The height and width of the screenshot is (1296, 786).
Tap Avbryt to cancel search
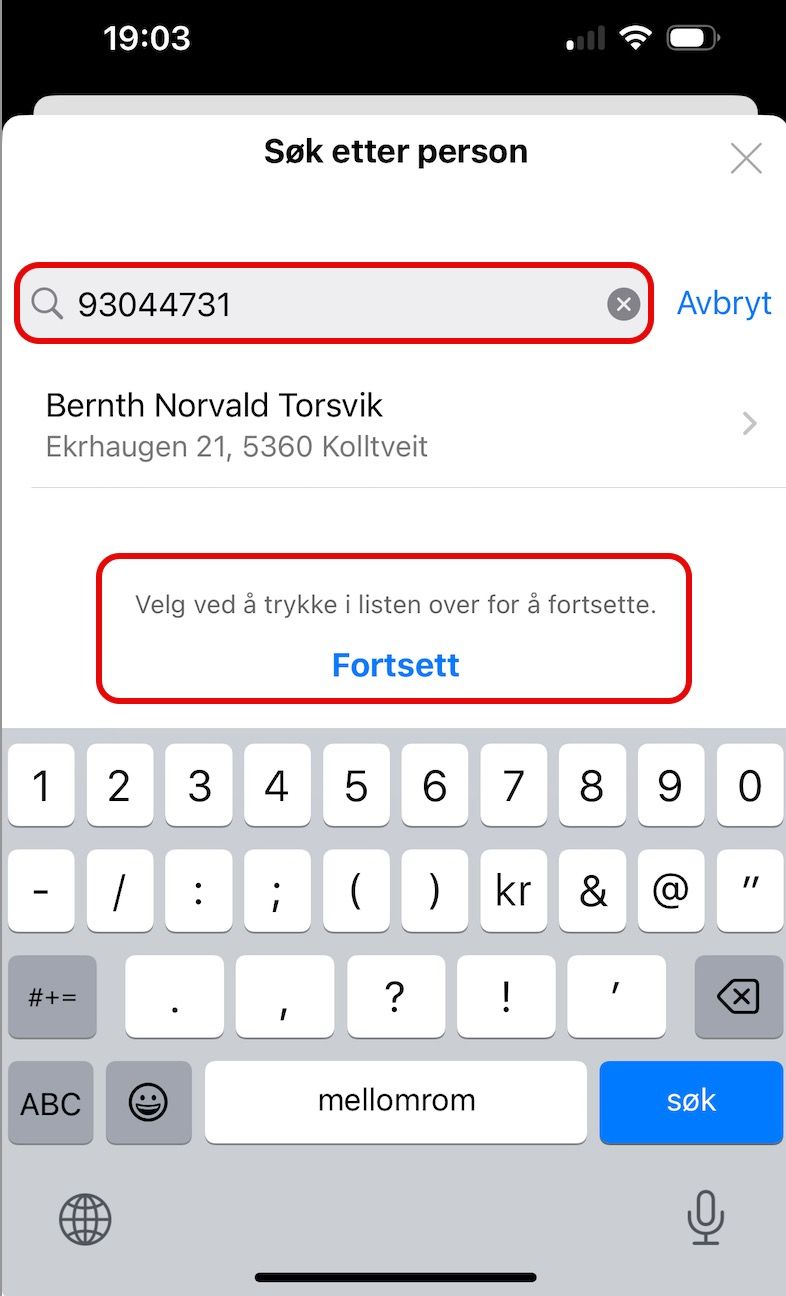[724, 303]
